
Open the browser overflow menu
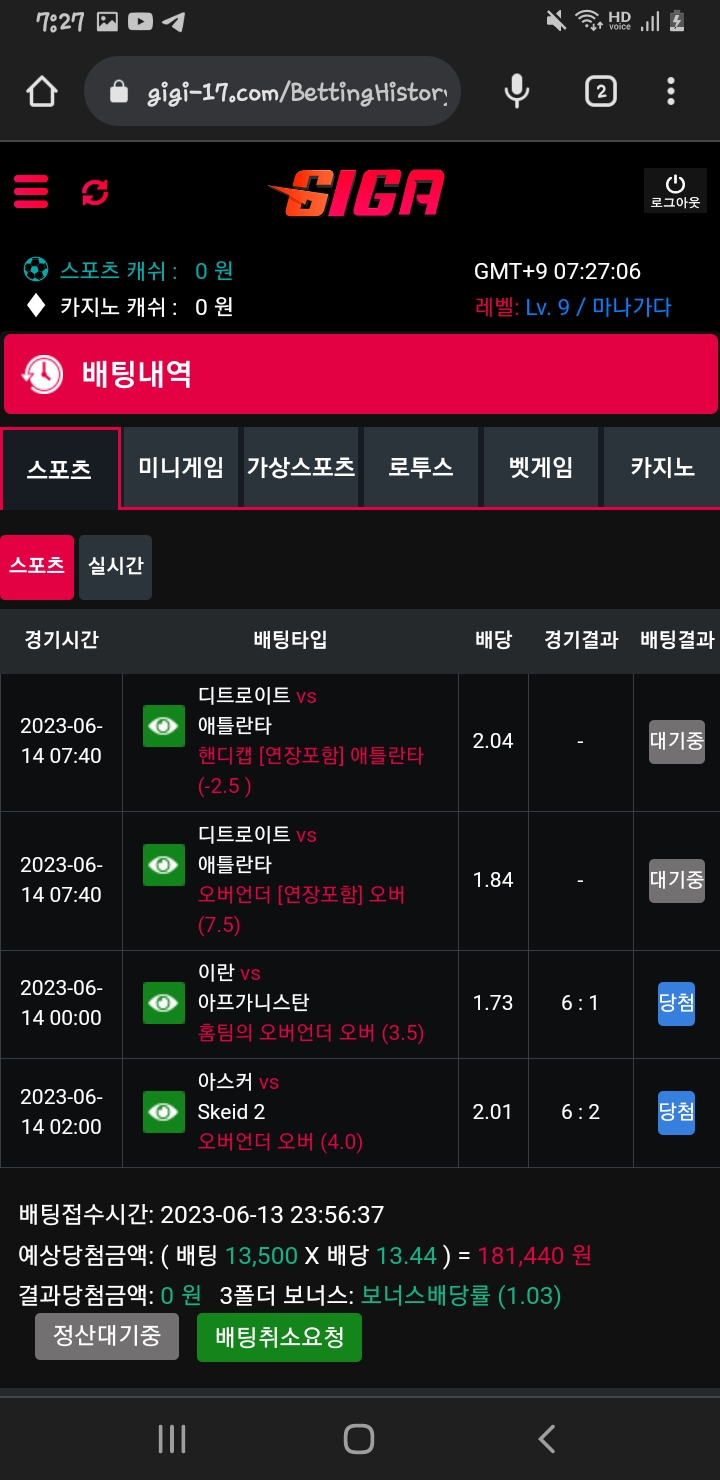click(x=671, y=92)
